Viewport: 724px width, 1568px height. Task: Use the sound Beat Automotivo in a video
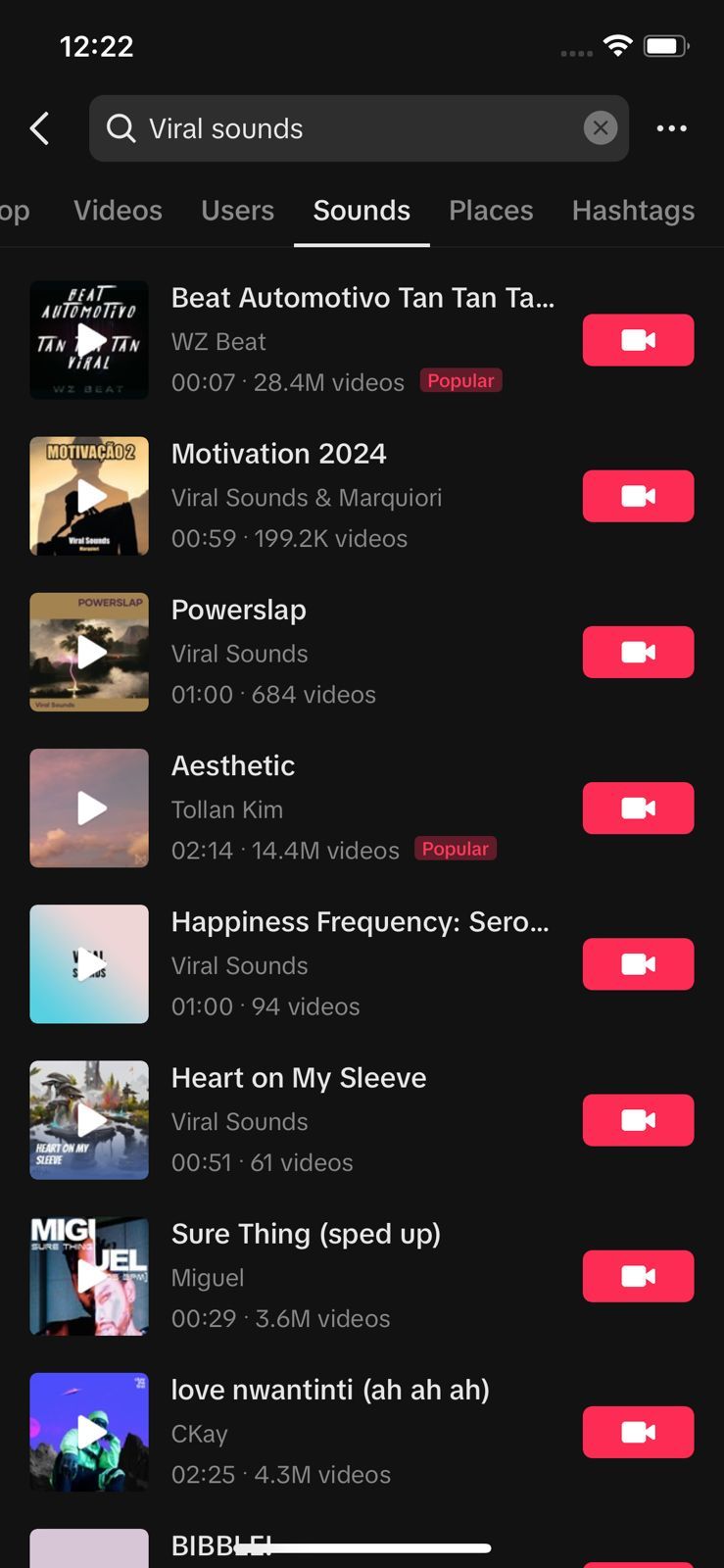click(638, 340)
